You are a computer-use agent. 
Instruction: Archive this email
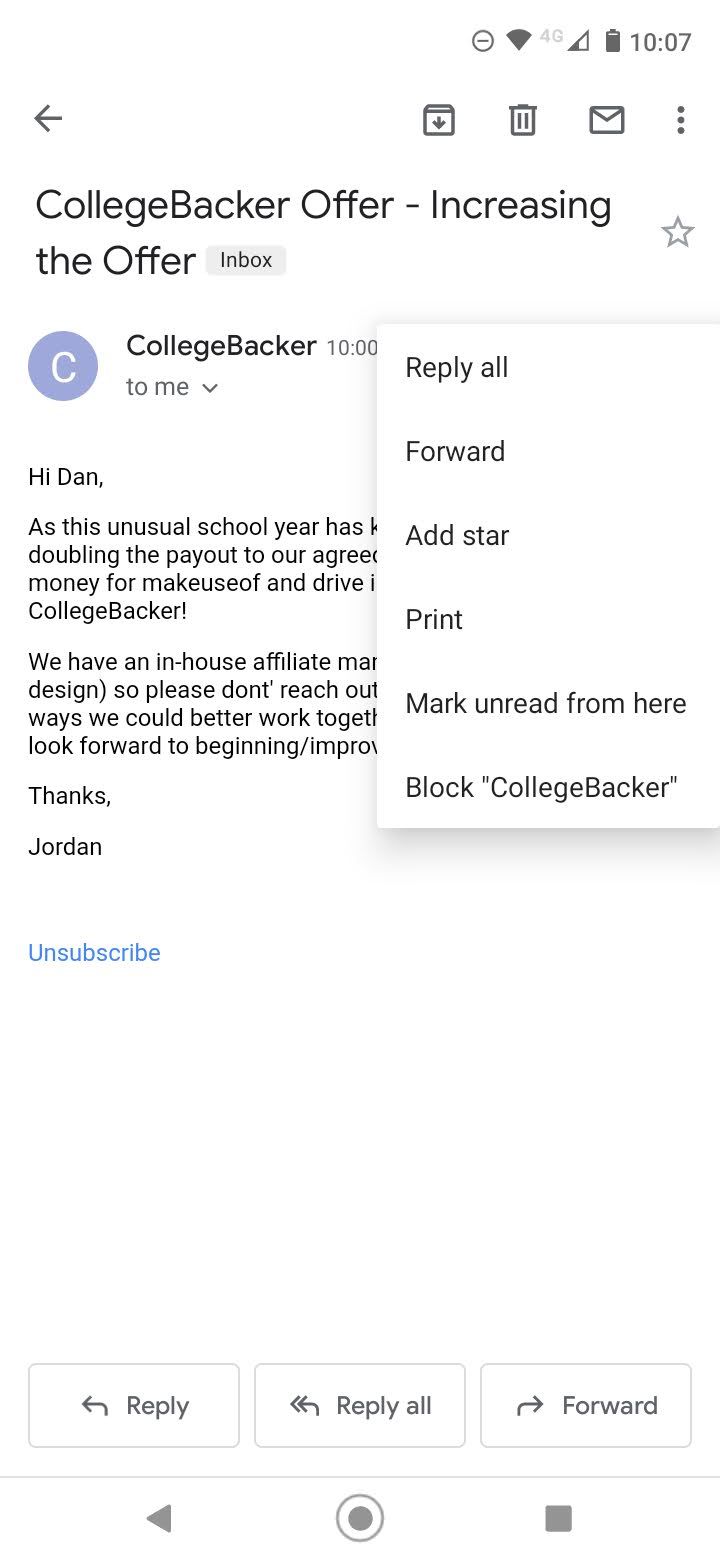438,119
